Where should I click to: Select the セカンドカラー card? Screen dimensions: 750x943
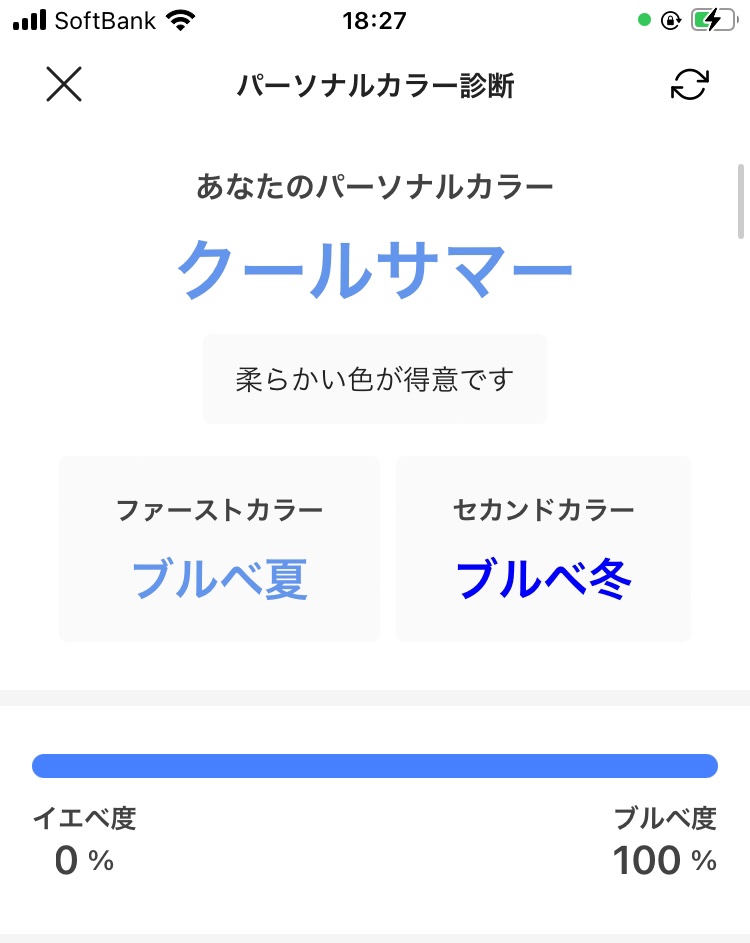coord(543,548)
